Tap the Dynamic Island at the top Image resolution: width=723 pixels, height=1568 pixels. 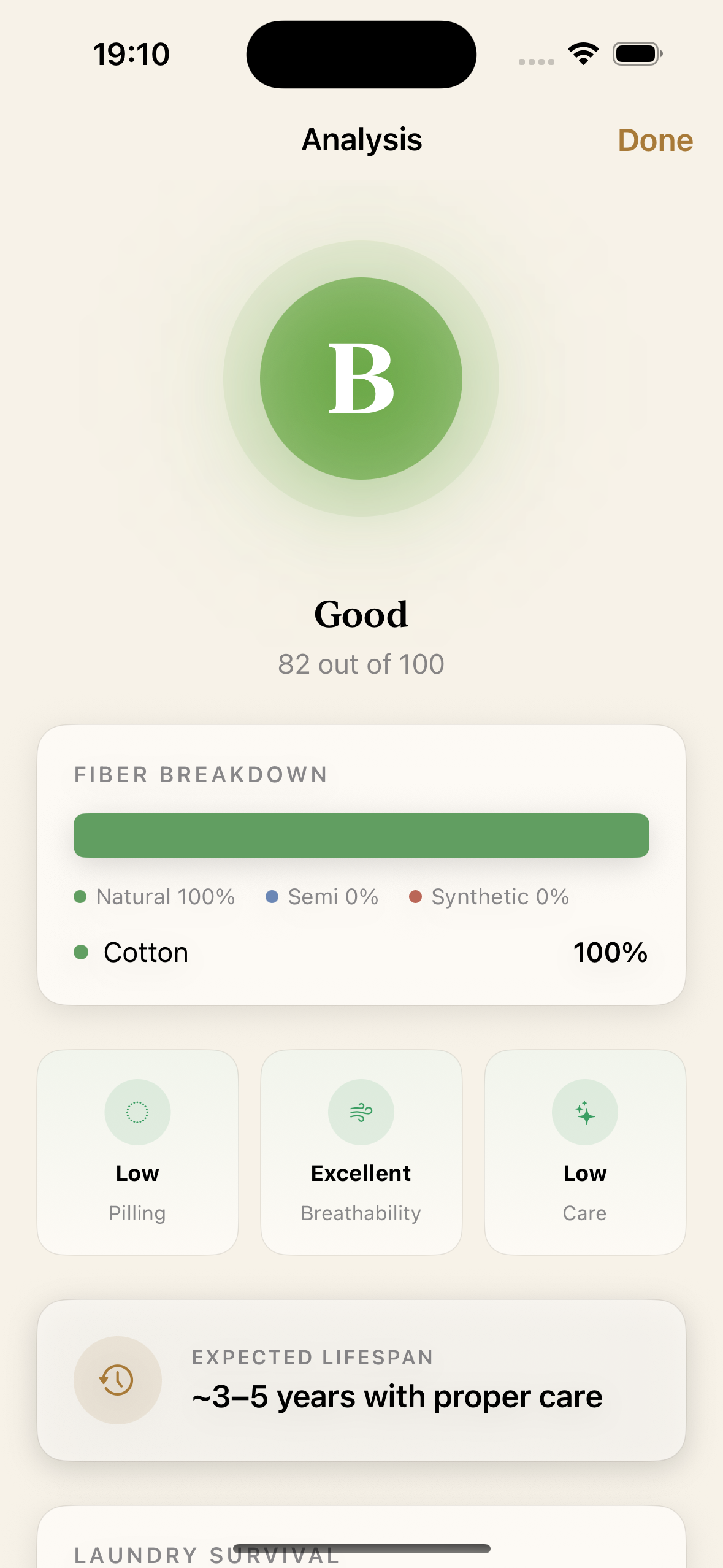361,54
